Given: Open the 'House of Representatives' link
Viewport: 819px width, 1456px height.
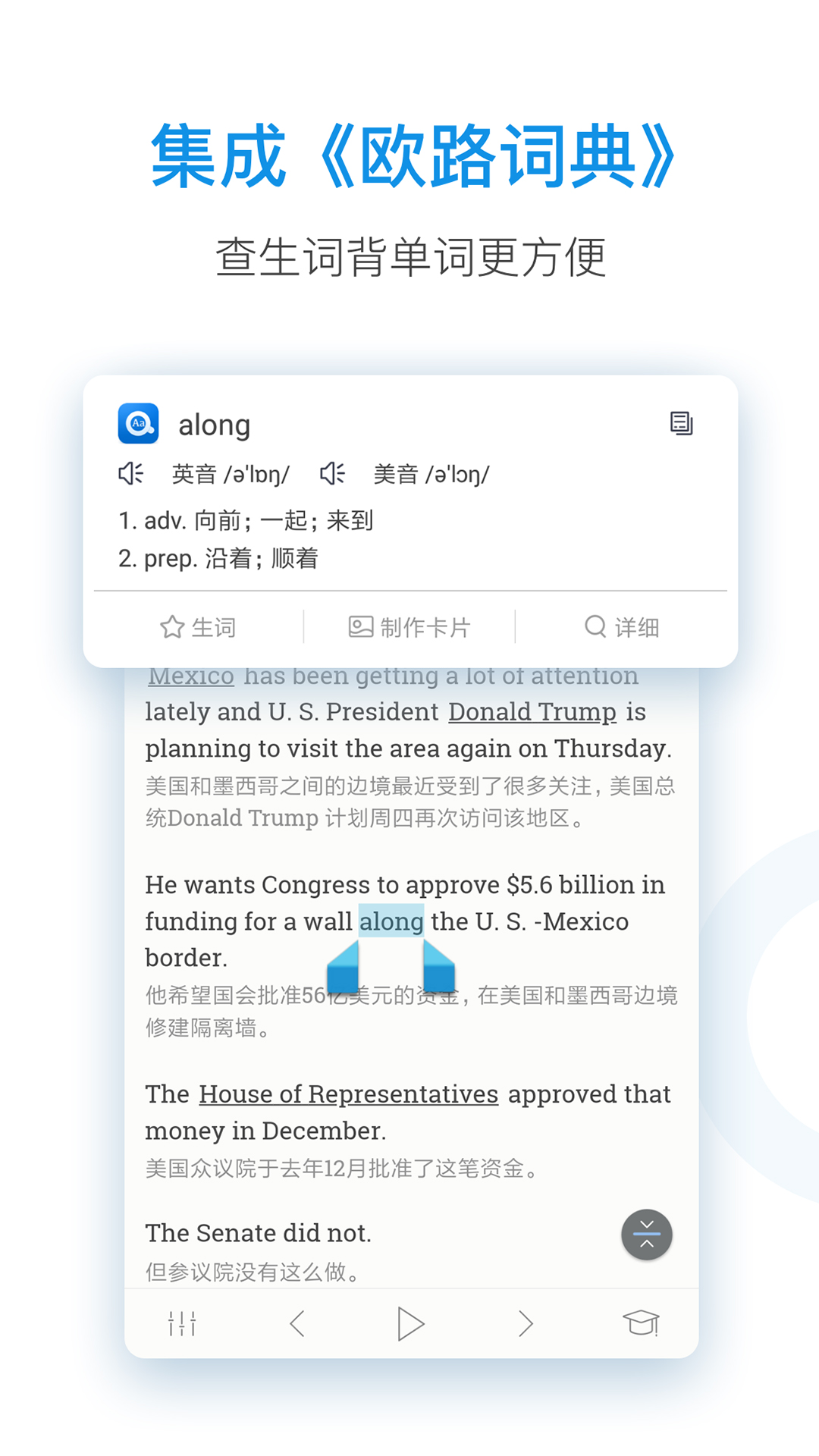Looking at the screenshot, I should coord(348,1094).
